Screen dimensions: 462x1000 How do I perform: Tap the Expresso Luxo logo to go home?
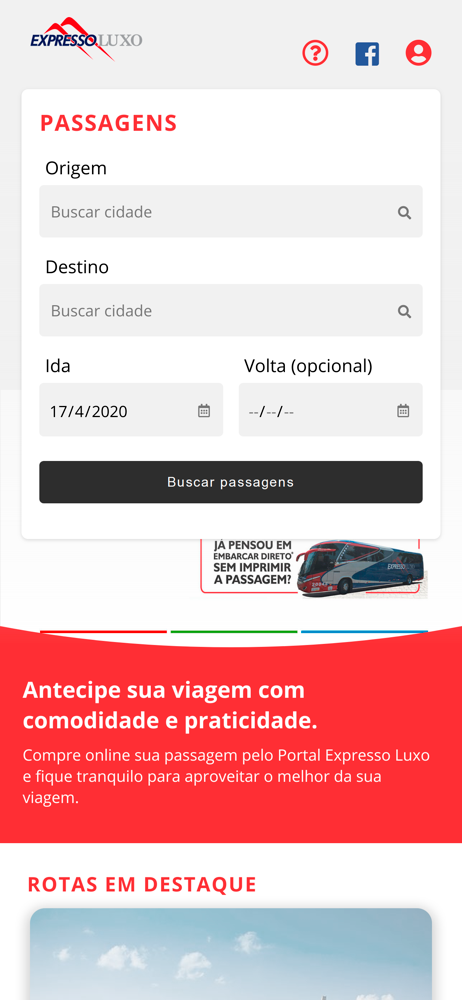(x=86, y=40)
